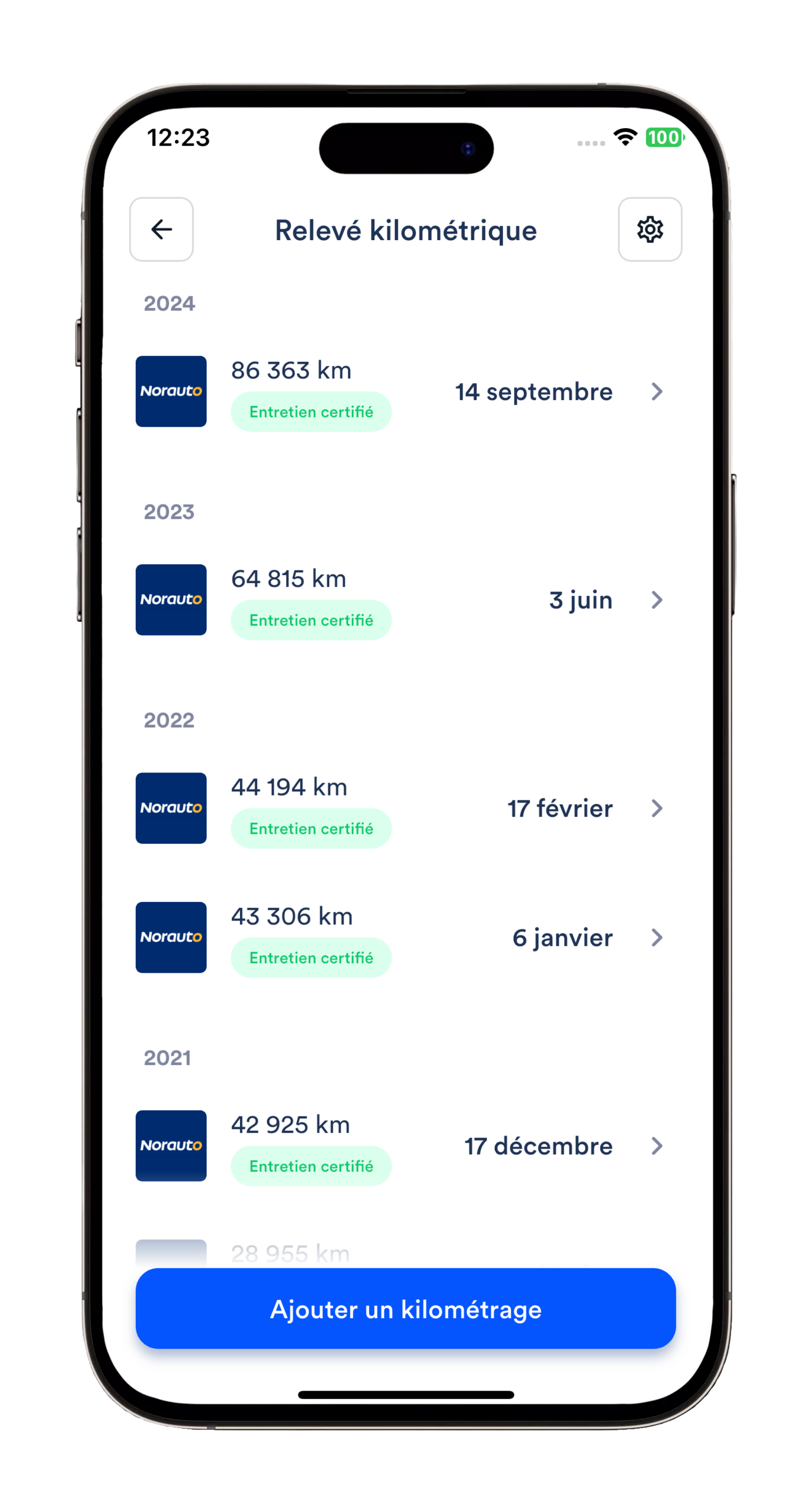
Task: Open the settings gear
Action: pos(649,229)
